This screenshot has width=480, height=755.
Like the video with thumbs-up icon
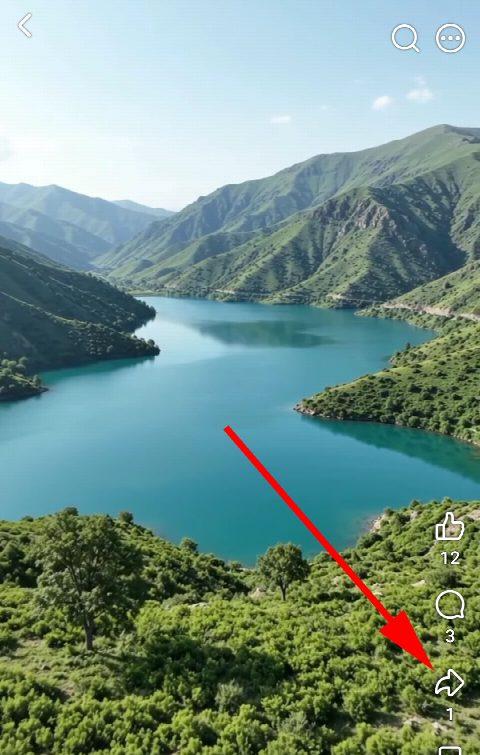click(x=450, y=526)
